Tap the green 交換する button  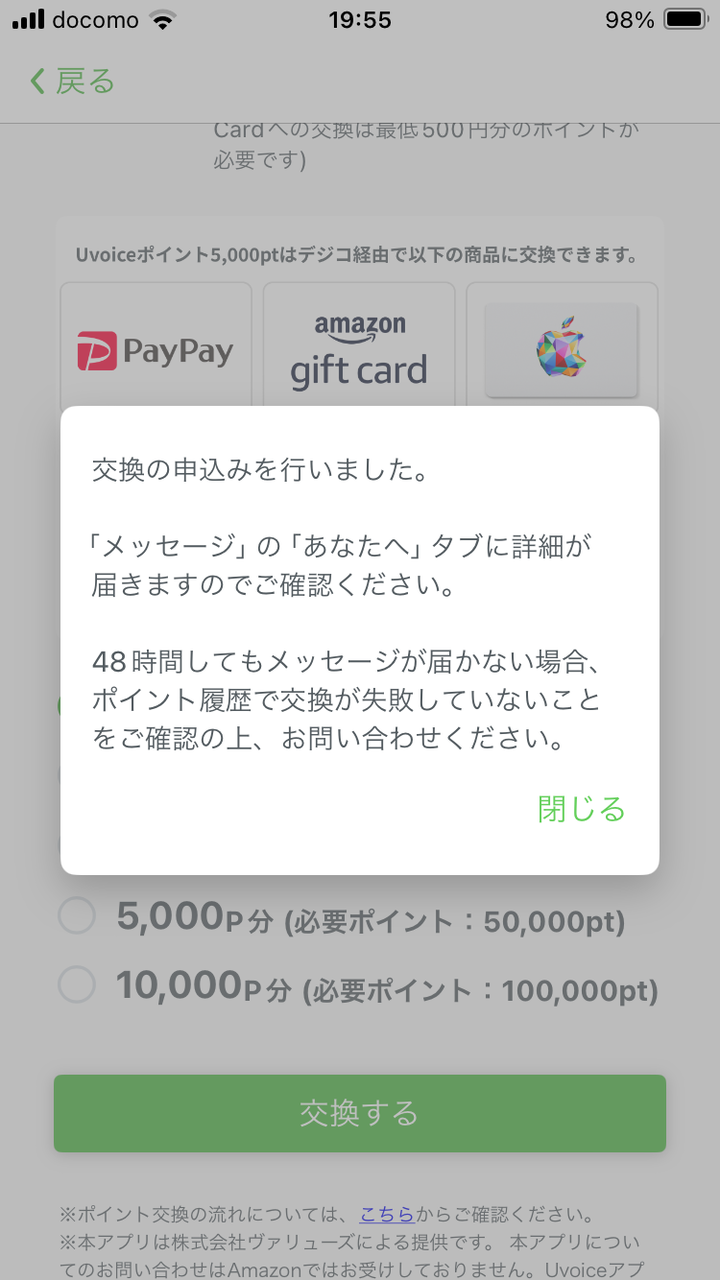[360, 1113]
